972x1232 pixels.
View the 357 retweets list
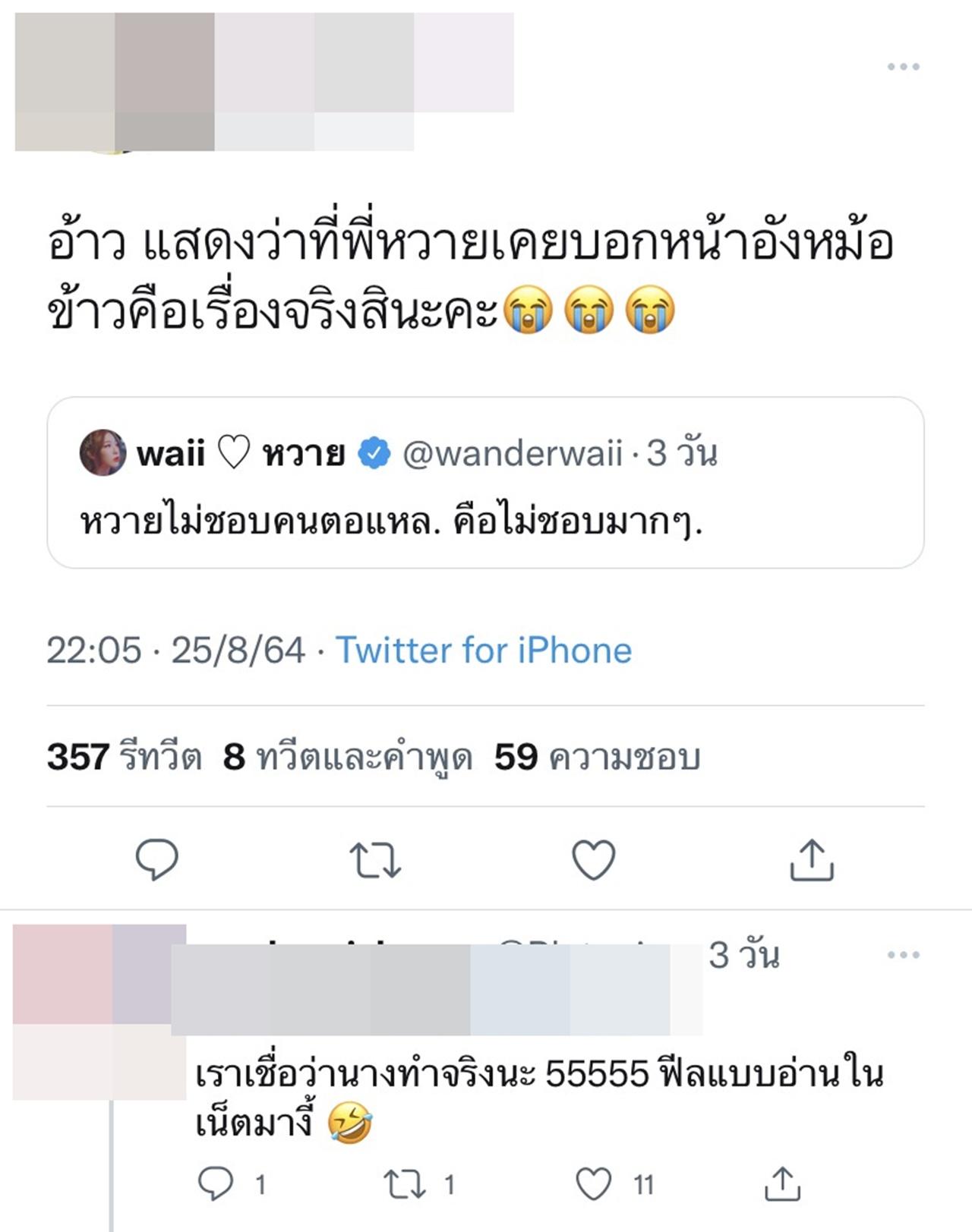pos(125,757)
